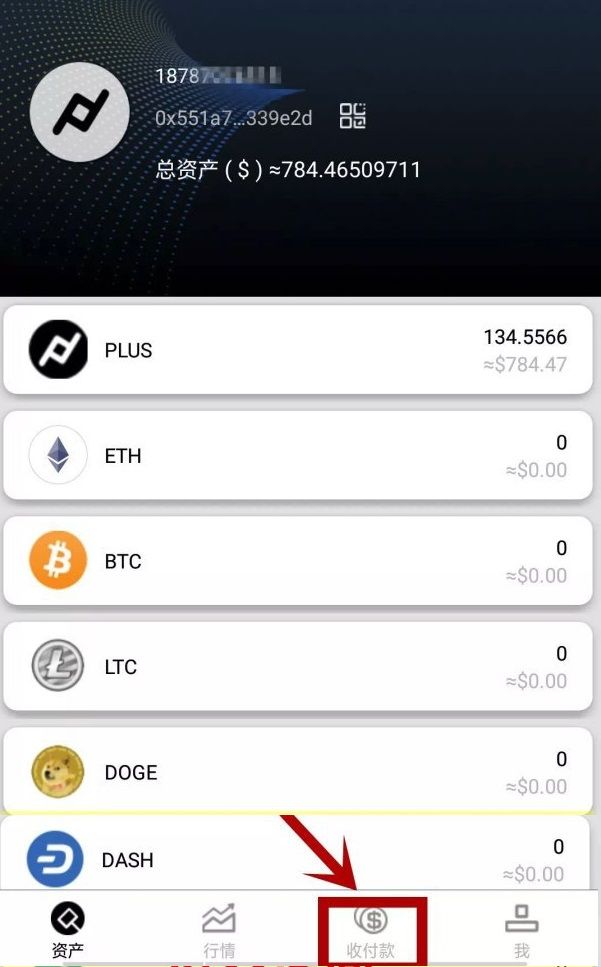Open the wallet address QR code
Viewport: 601px width, 967px height.
tap(353, 116)
